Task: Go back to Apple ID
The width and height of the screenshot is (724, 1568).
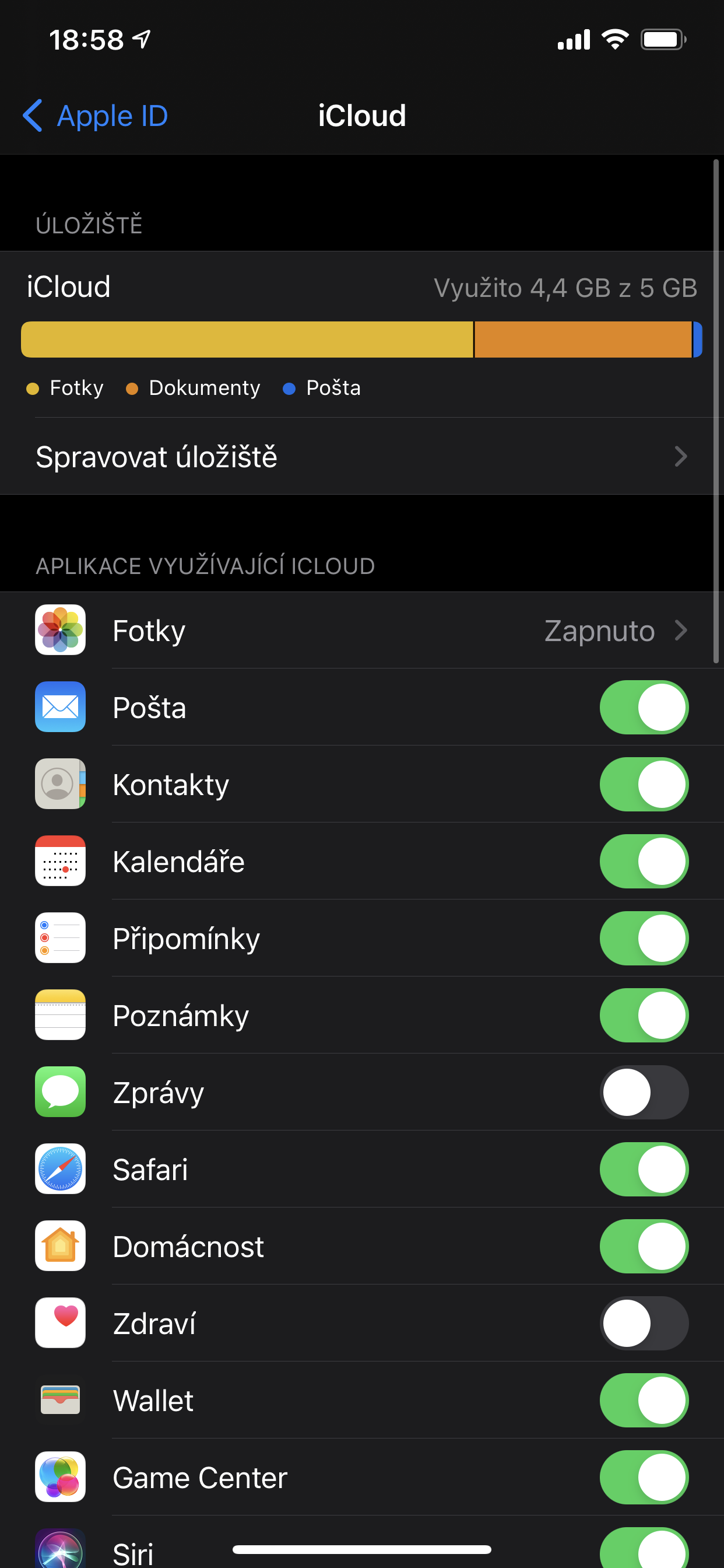Action: [96, 116]
